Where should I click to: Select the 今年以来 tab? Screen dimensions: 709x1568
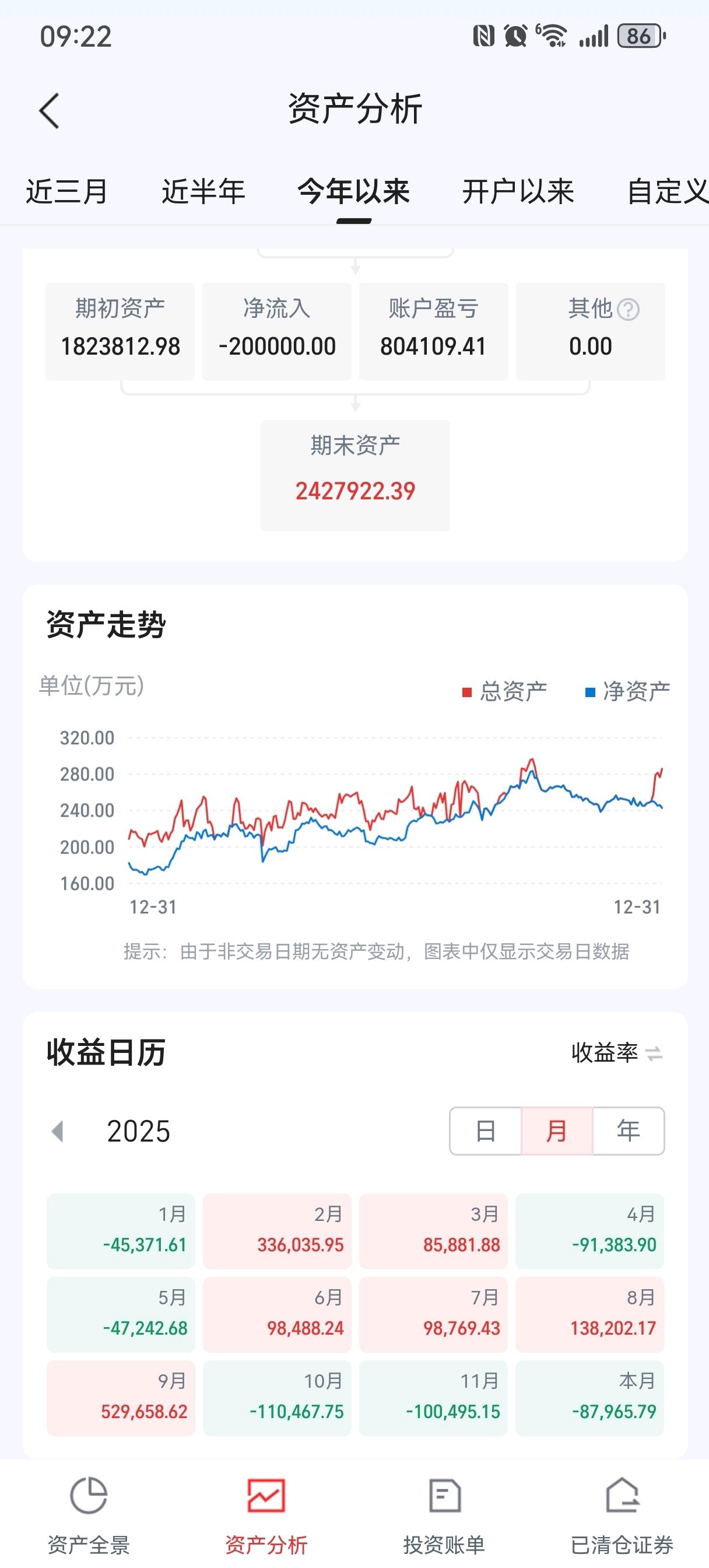[353, 192]
